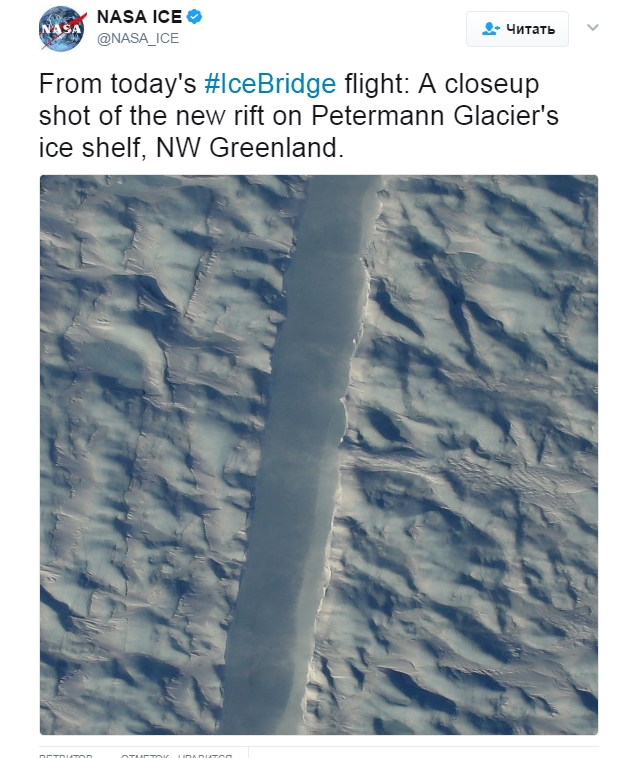Follow NASA ICE with the Читать button
The image size is (637, 758).
[x=517, y=29]
